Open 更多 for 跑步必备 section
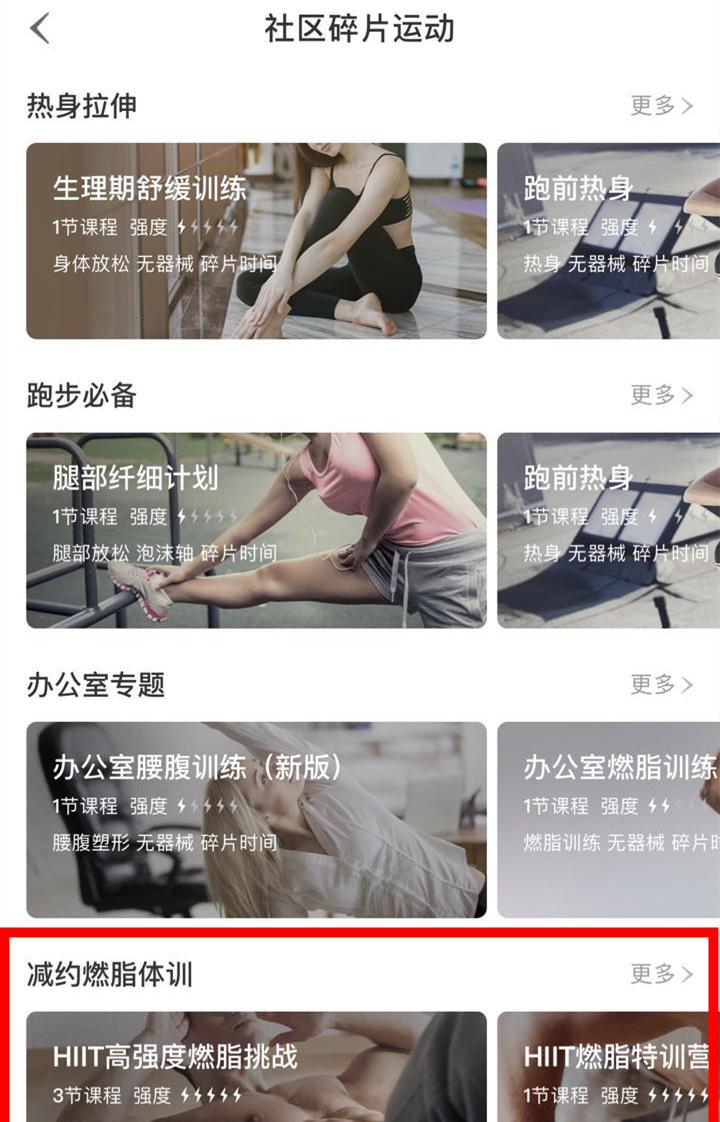The image size is (720, 1122). pyautogui.click(x=661, y=395)
